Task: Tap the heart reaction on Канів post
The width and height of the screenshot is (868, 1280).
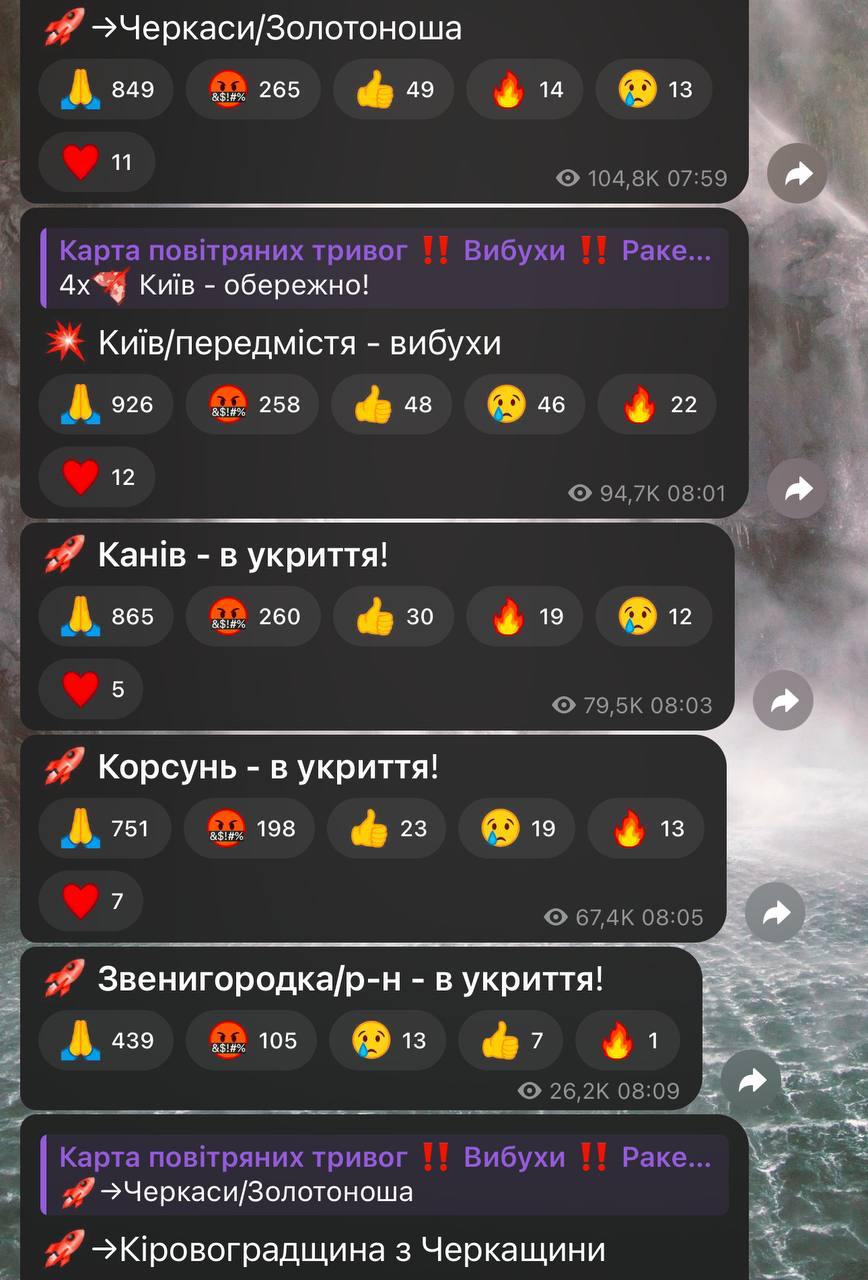Action: pyautogui.click(x=92, y=688)
